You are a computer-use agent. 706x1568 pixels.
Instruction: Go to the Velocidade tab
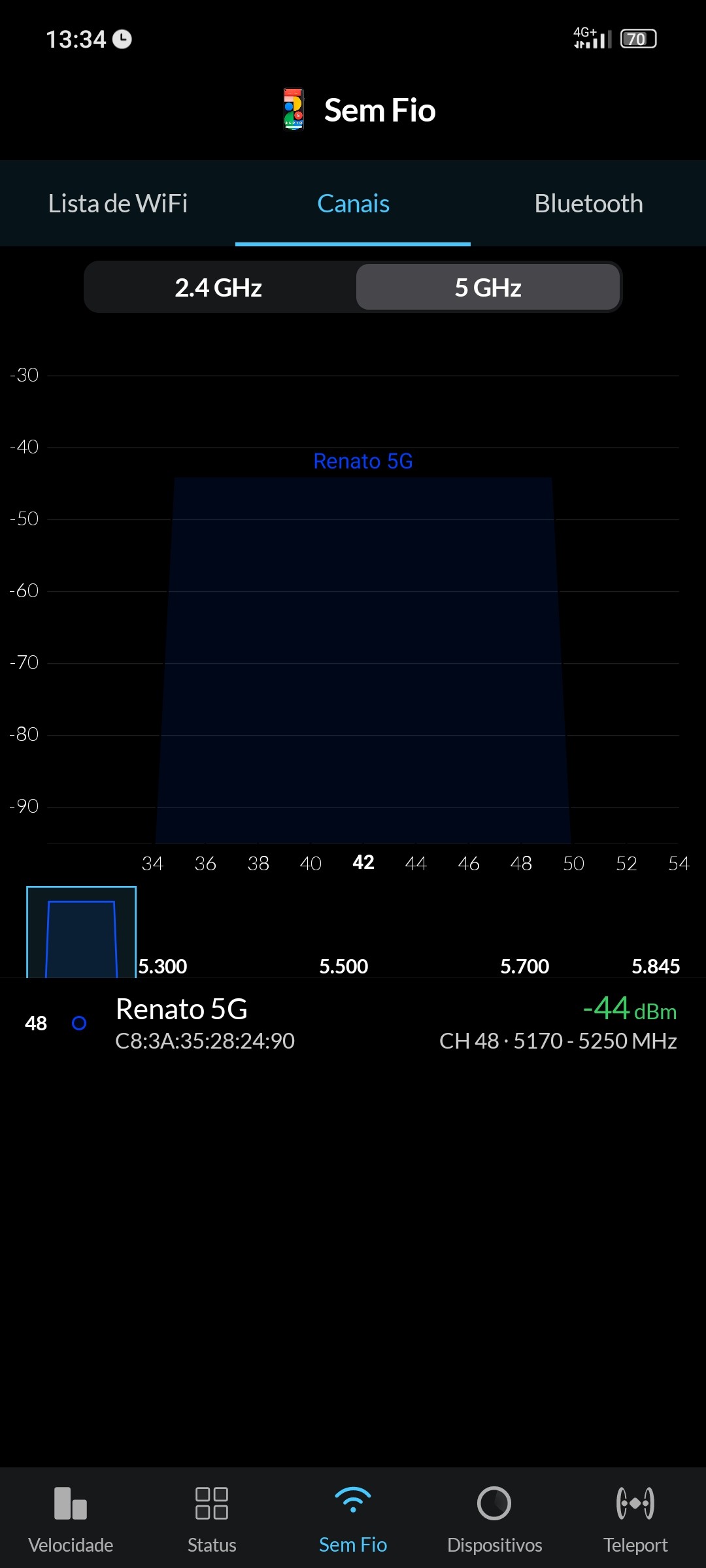(71, 1516)
